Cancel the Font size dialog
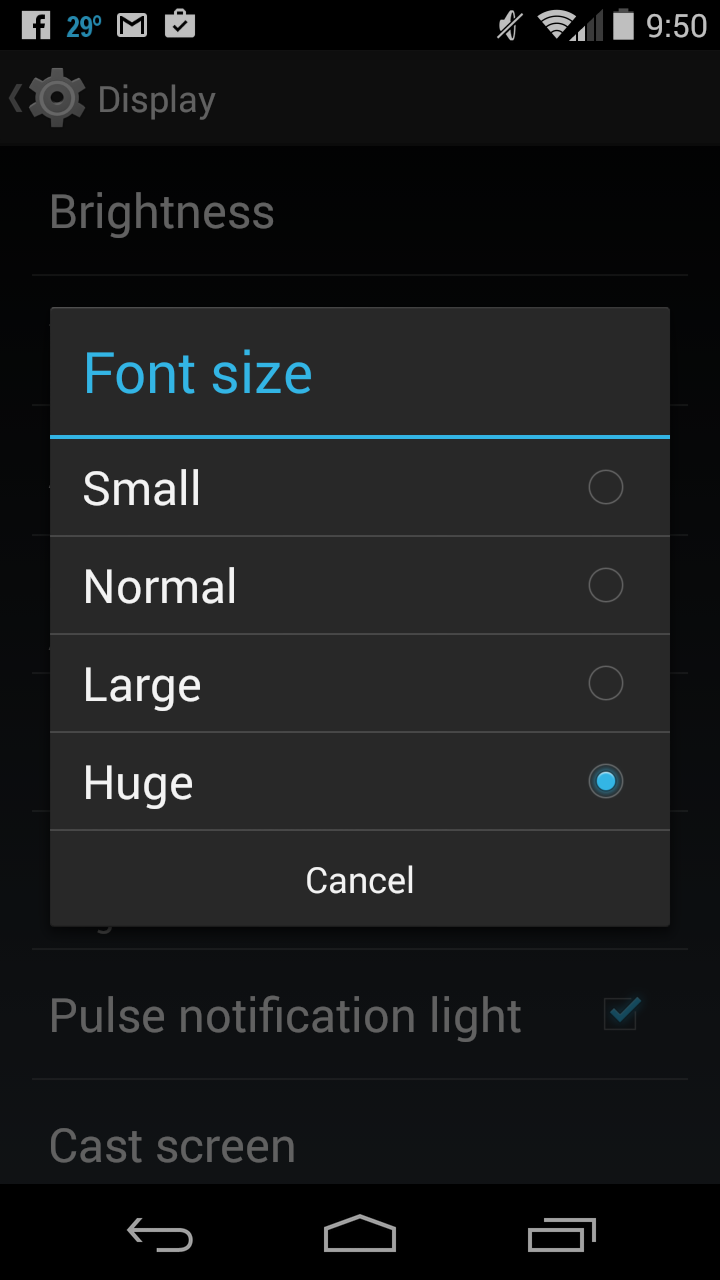Viewport: 720px width, 1280px height. click(x=359, y=880)
